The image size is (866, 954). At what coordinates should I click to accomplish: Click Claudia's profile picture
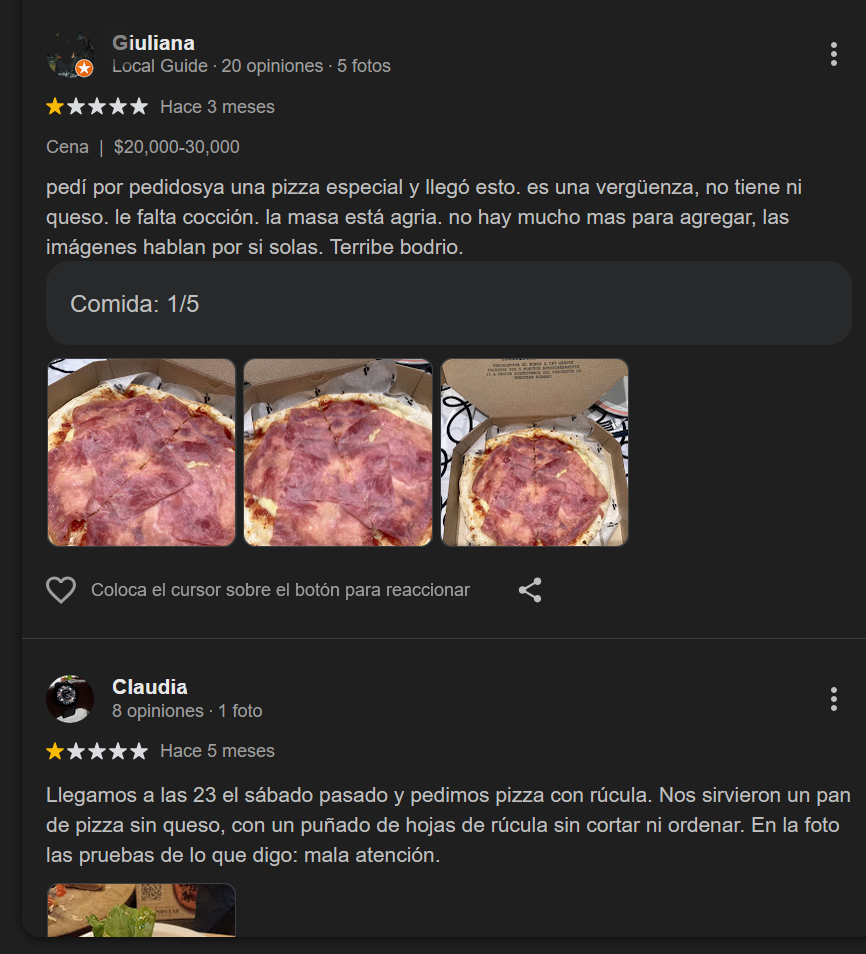click(70, 699)
